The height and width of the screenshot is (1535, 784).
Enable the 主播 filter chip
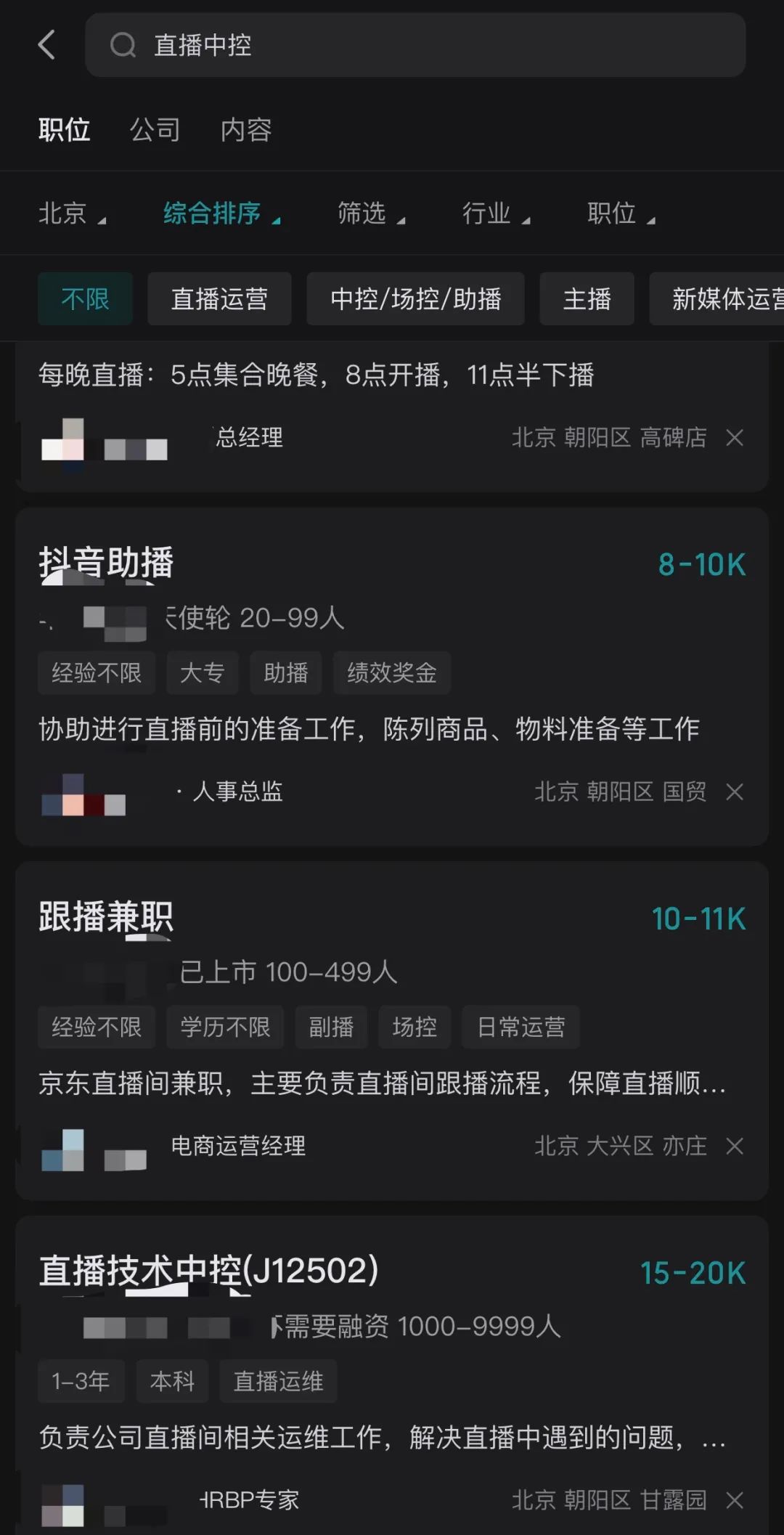point(586,298)
